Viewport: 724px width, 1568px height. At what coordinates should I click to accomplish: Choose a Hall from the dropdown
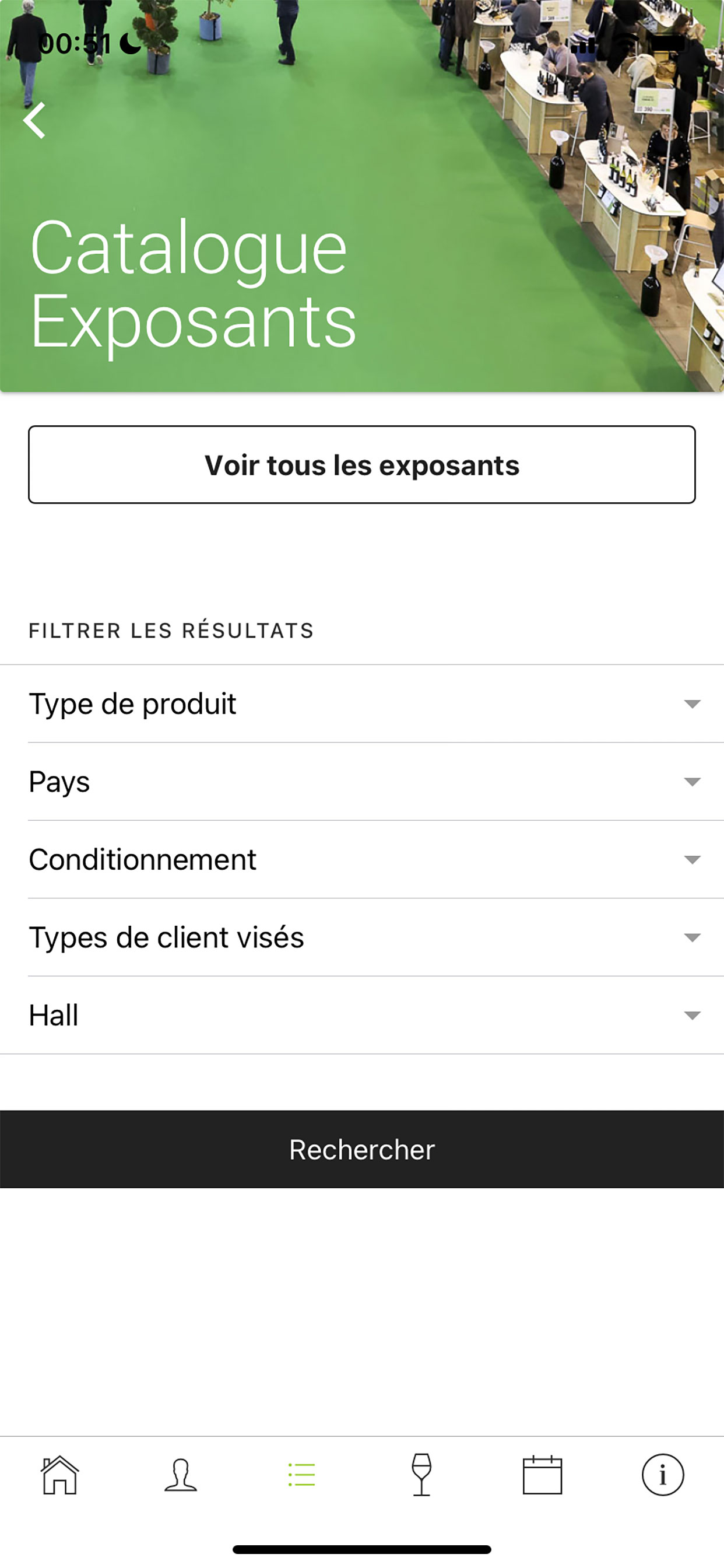[x=362, y=1016]
